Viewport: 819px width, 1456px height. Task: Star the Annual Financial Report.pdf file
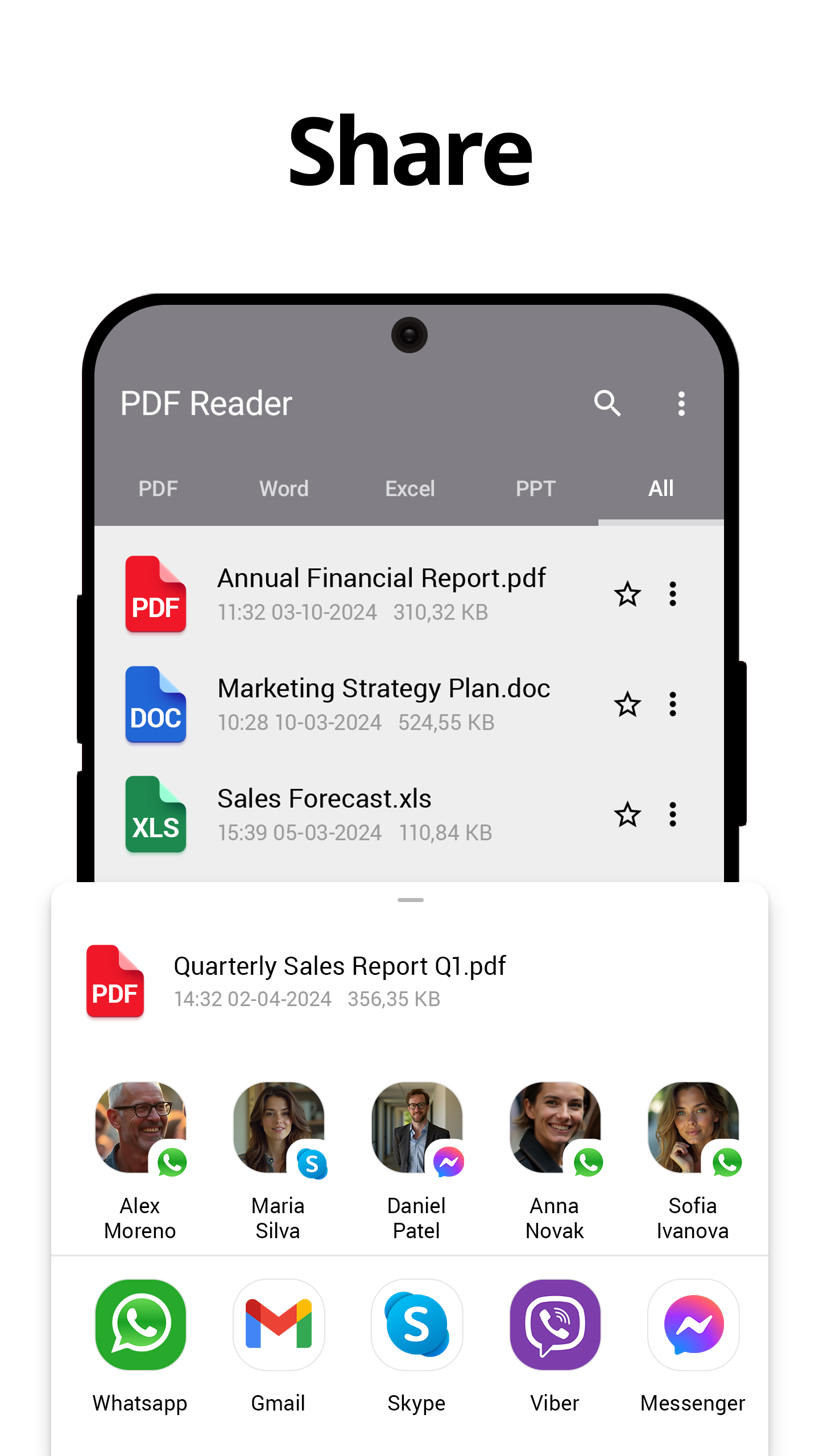click(627, 595)
